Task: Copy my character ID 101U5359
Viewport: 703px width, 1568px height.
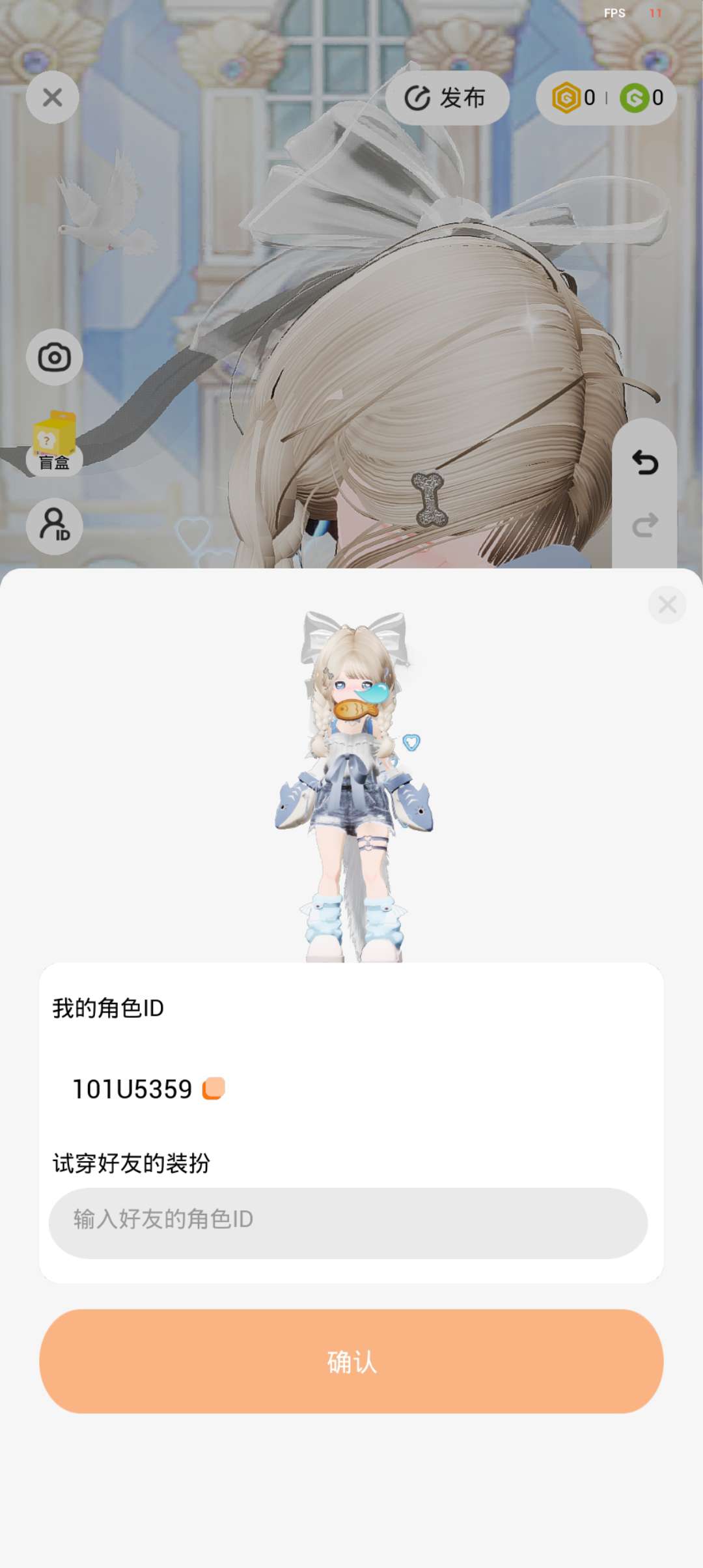Action: click(214, 1088)
